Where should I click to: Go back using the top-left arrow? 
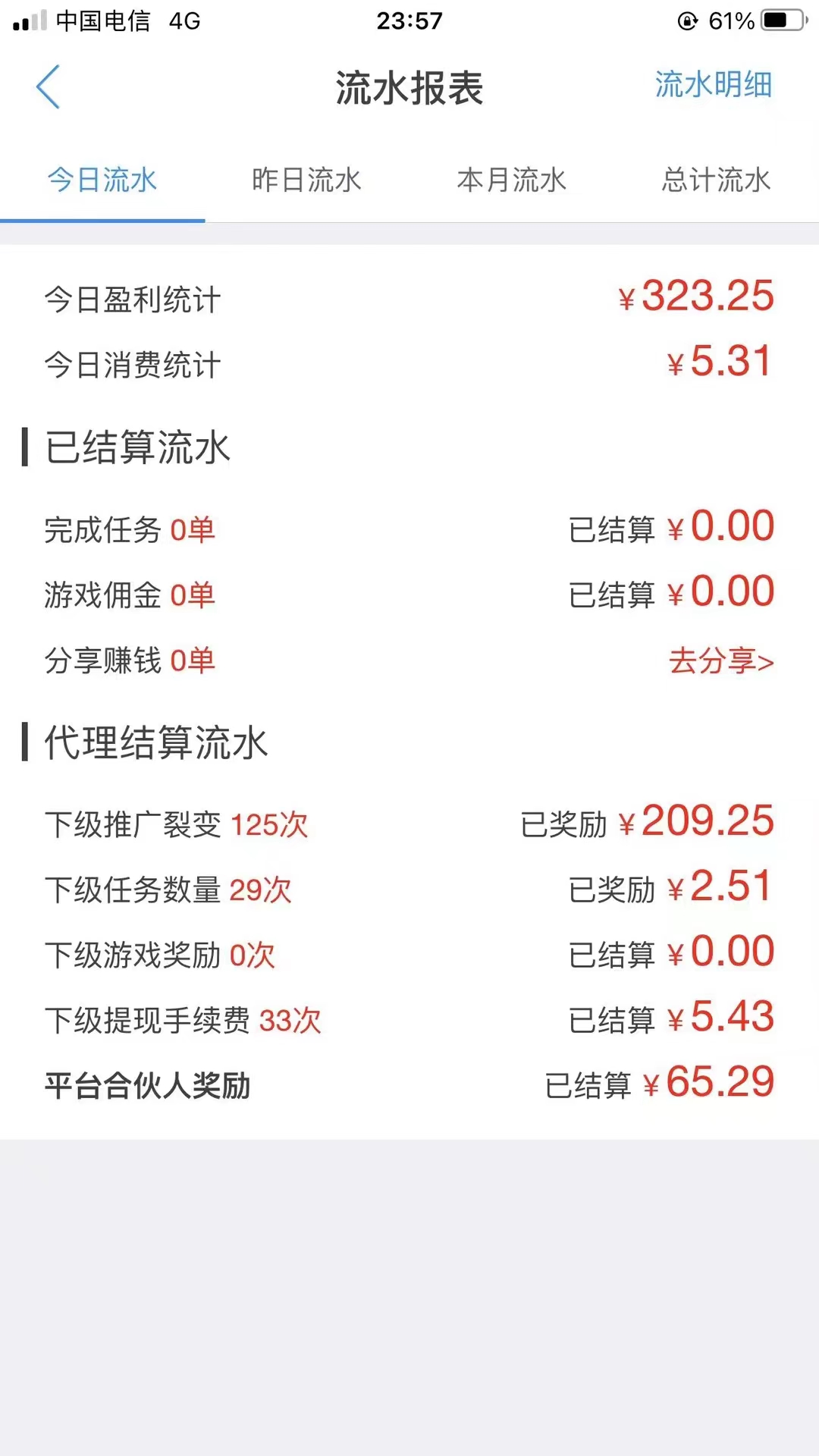pyautogui.click(x=48, y=87)
